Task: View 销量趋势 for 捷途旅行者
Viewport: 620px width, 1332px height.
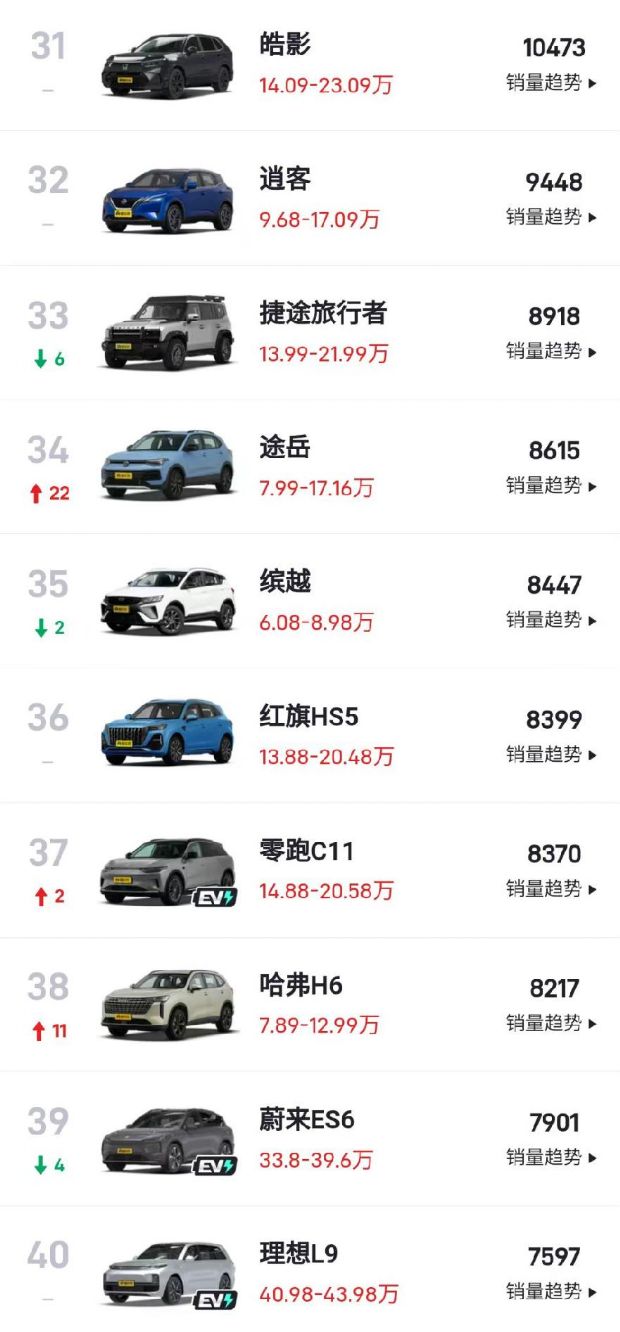Action: click(x=551, y=351)
